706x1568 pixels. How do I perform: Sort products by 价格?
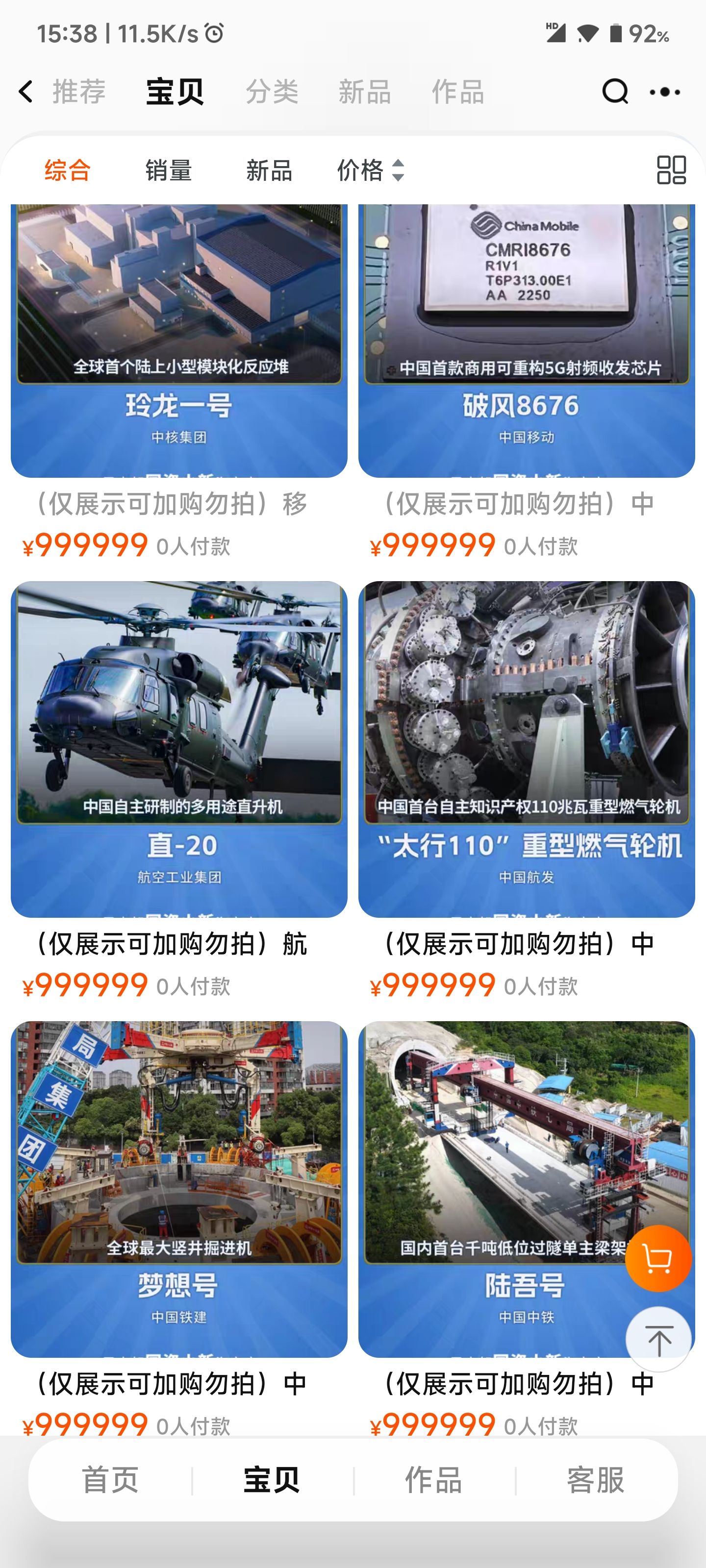click(370, 170)
